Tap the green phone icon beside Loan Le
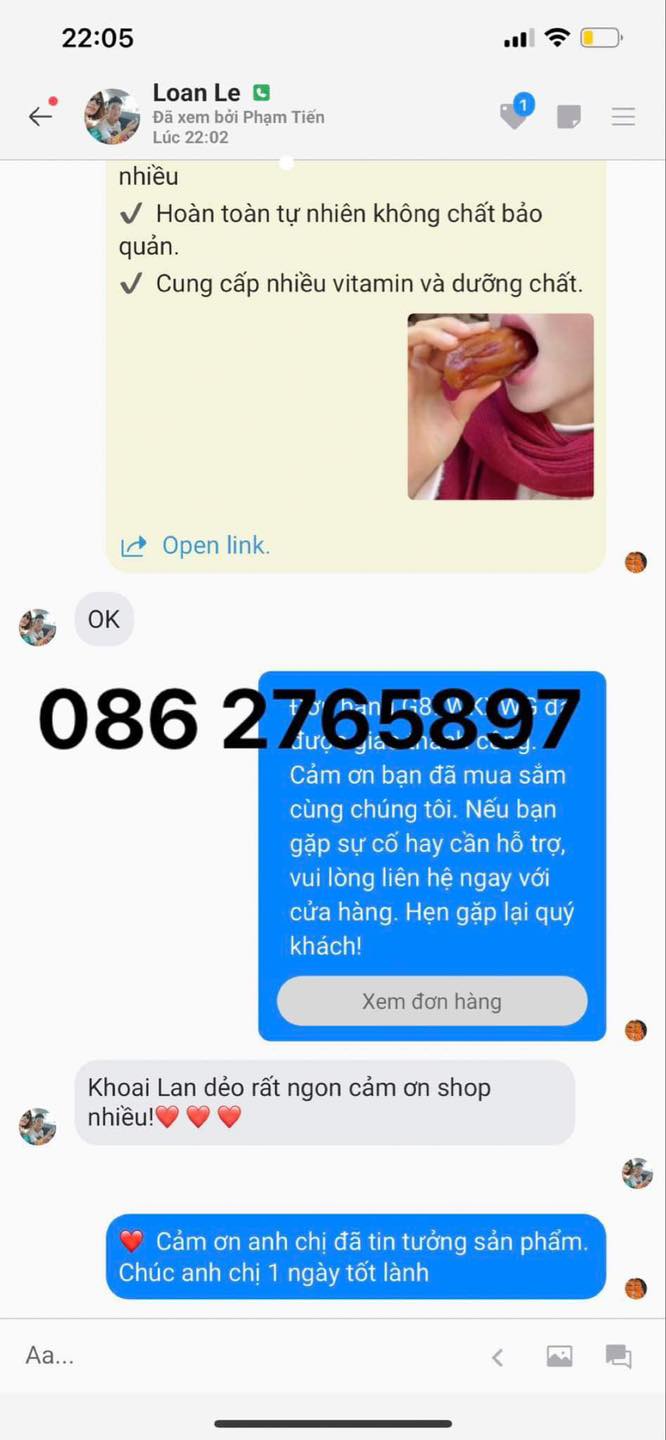The image size is (666, 1440). [x=261, y=93]
